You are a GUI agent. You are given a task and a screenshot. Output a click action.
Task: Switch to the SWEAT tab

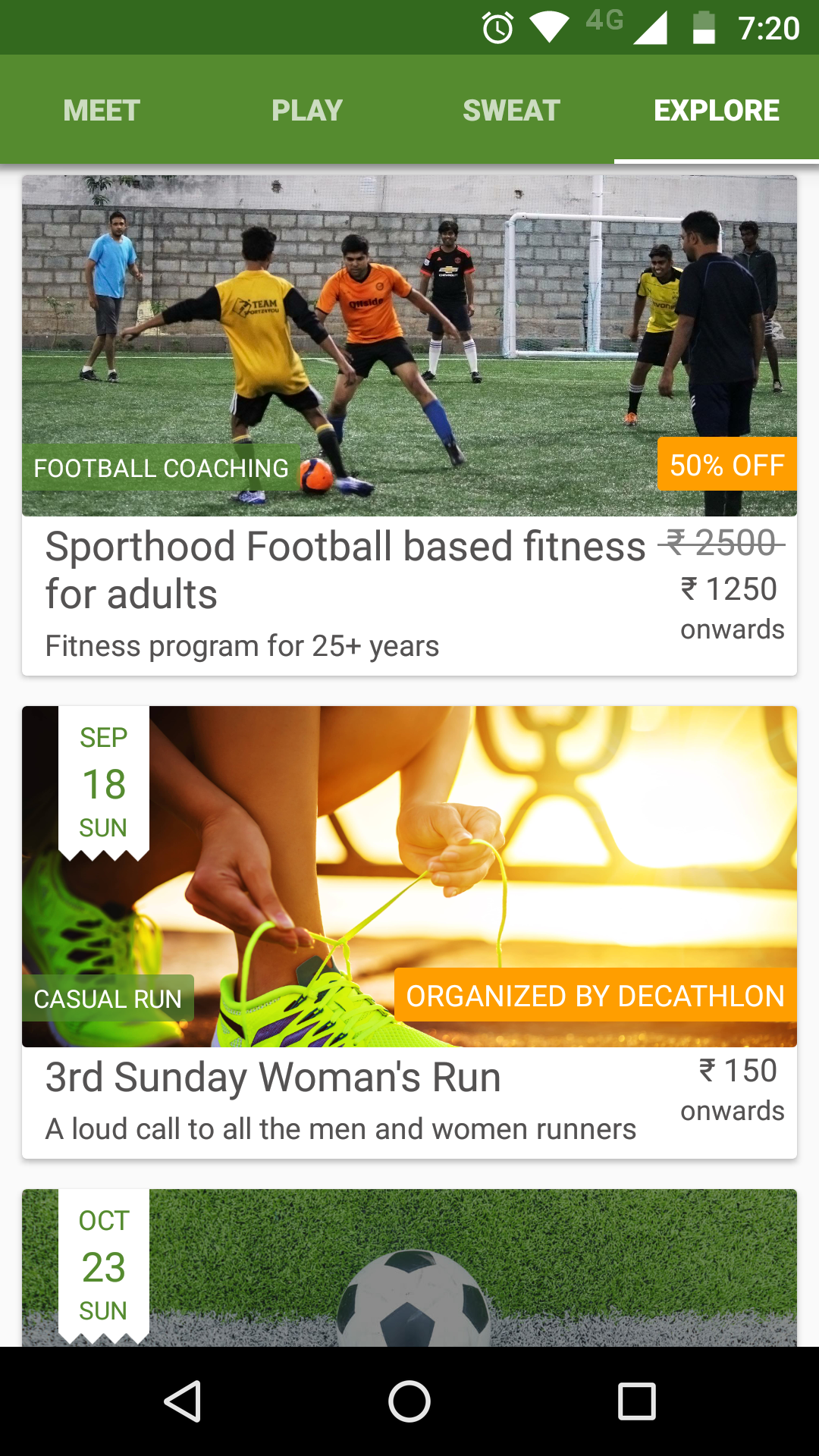coord(512,111)
